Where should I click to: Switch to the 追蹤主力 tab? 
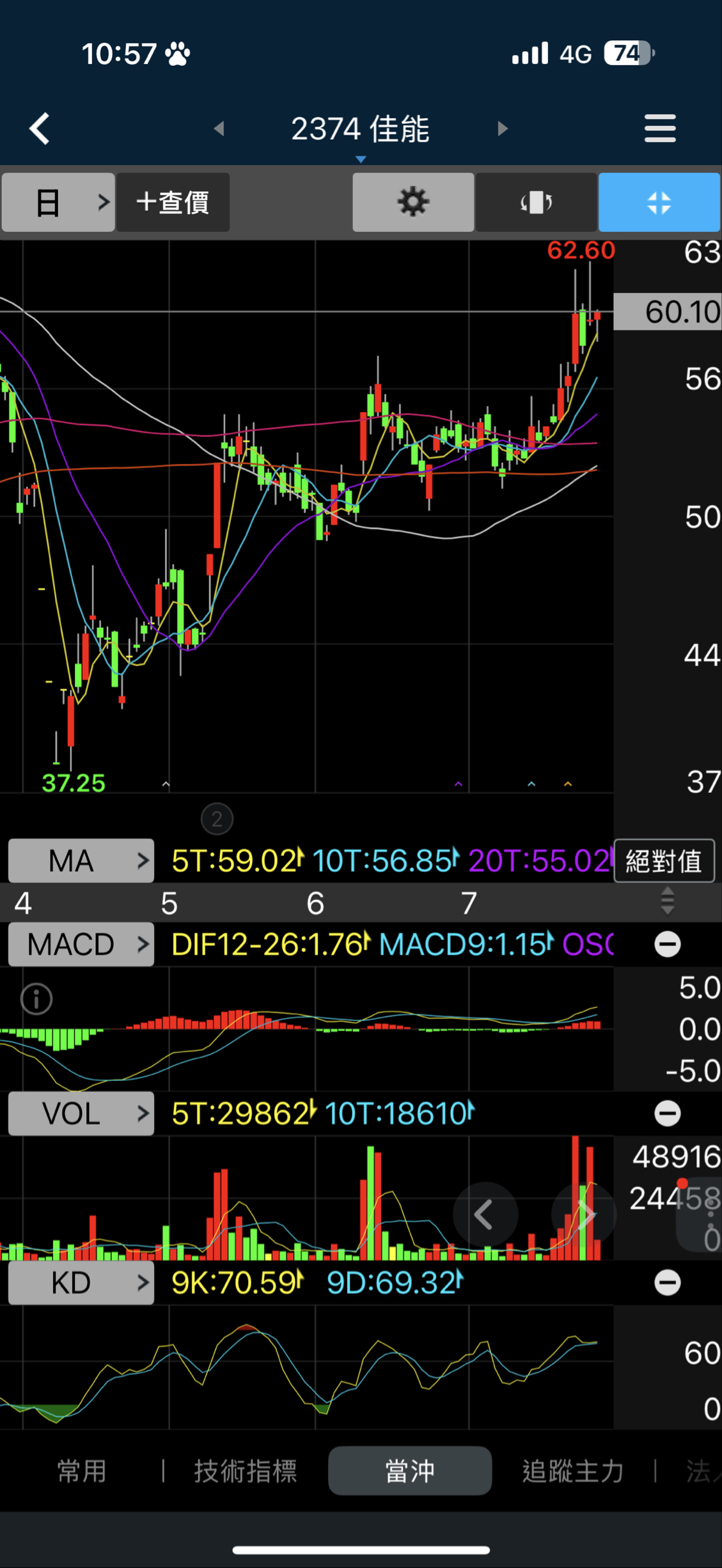coord(573,1471)
